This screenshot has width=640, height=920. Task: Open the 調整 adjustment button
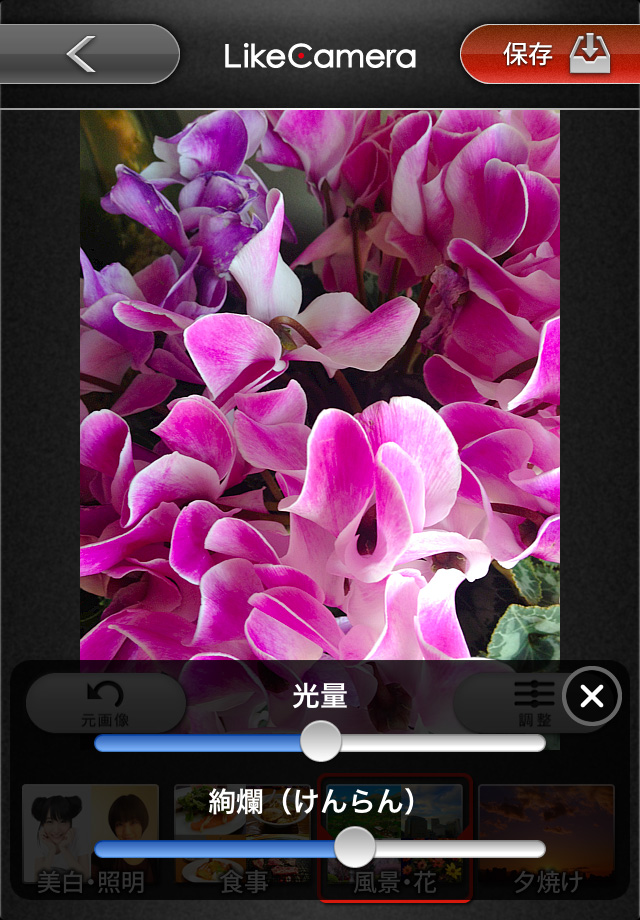535,702
